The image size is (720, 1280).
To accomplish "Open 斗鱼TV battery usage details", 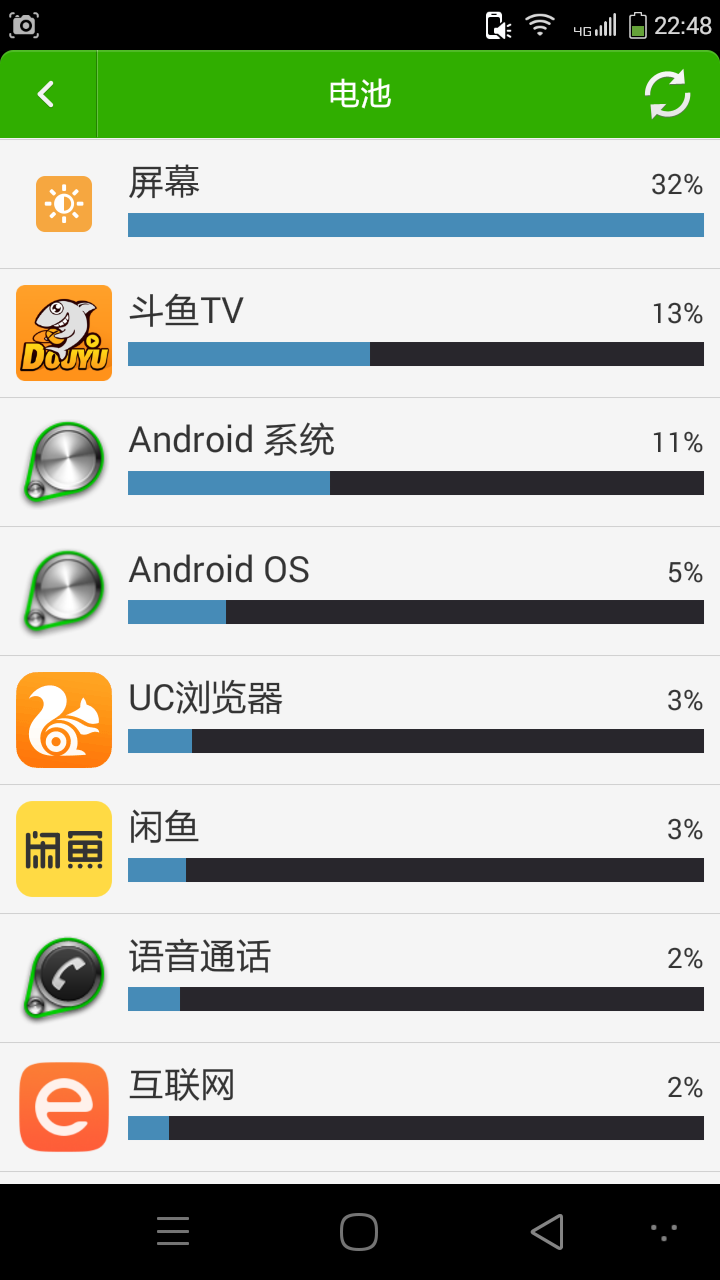I will [360, 333].
